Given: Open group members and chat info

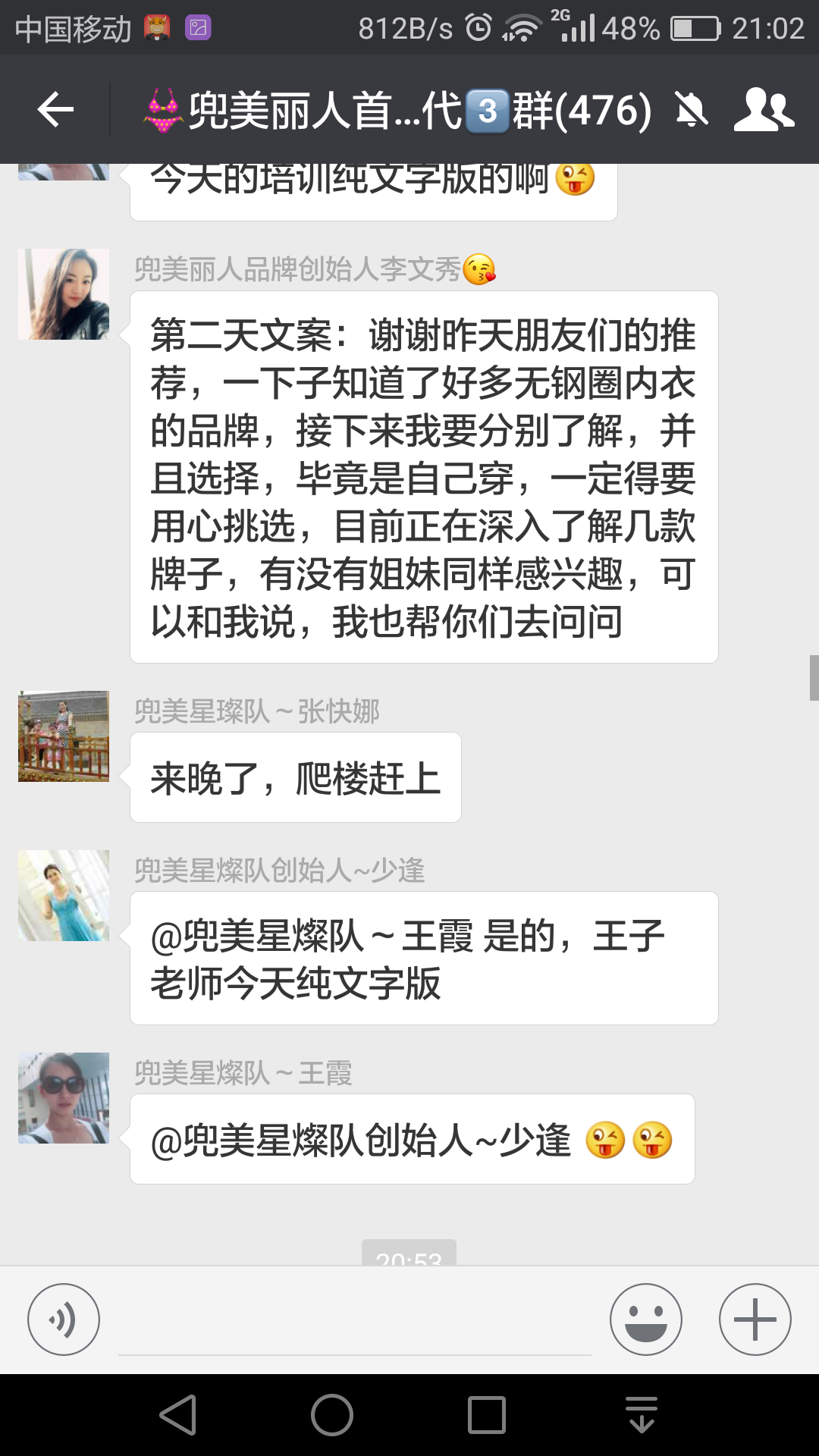Looking at the screenshot, I should click(x=764, y=110).
